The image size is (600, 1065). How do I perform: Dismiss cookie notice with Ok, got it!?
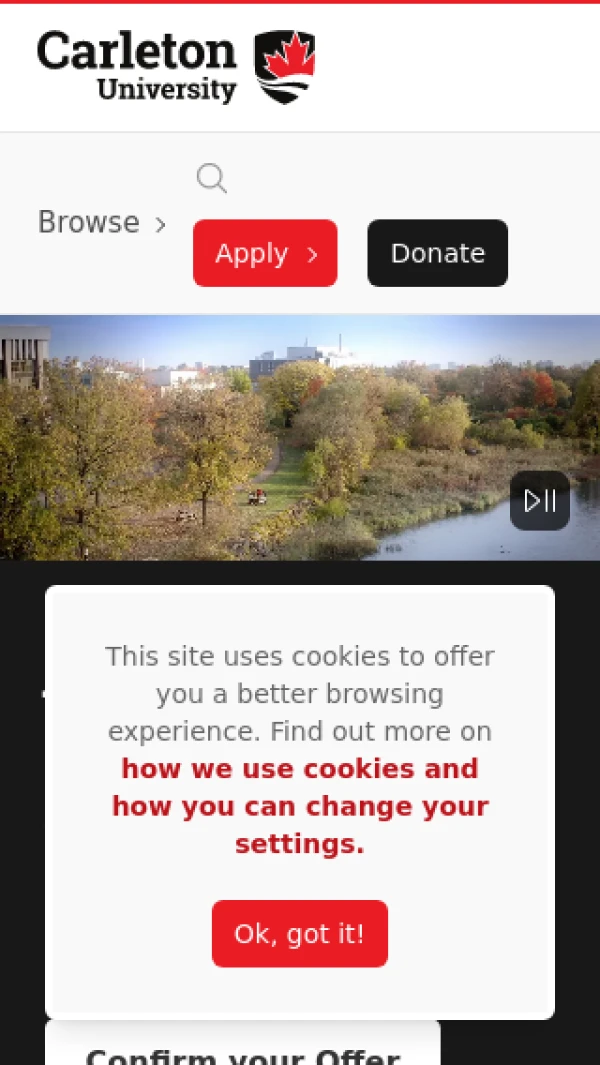point(300,933)
